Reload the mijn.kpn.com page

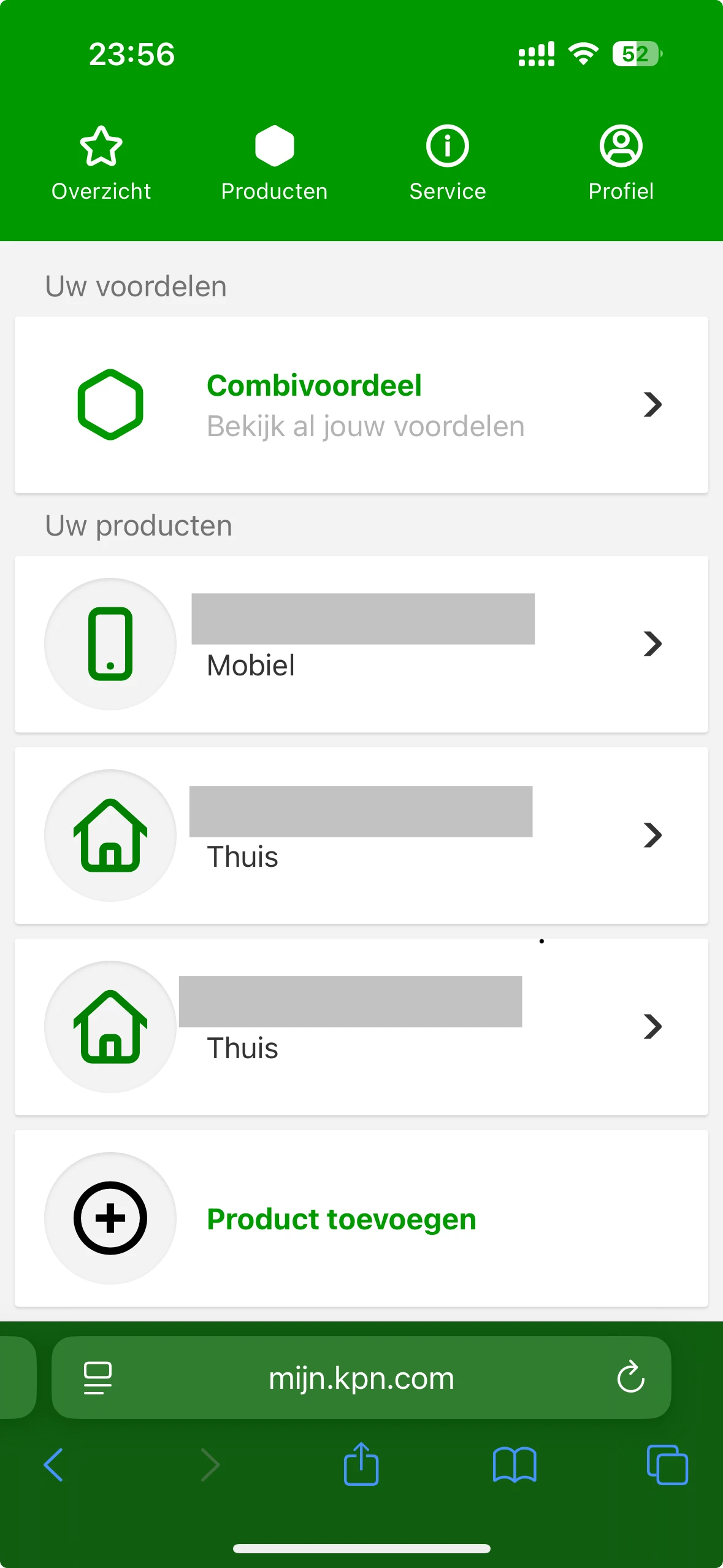(630, 1378)
